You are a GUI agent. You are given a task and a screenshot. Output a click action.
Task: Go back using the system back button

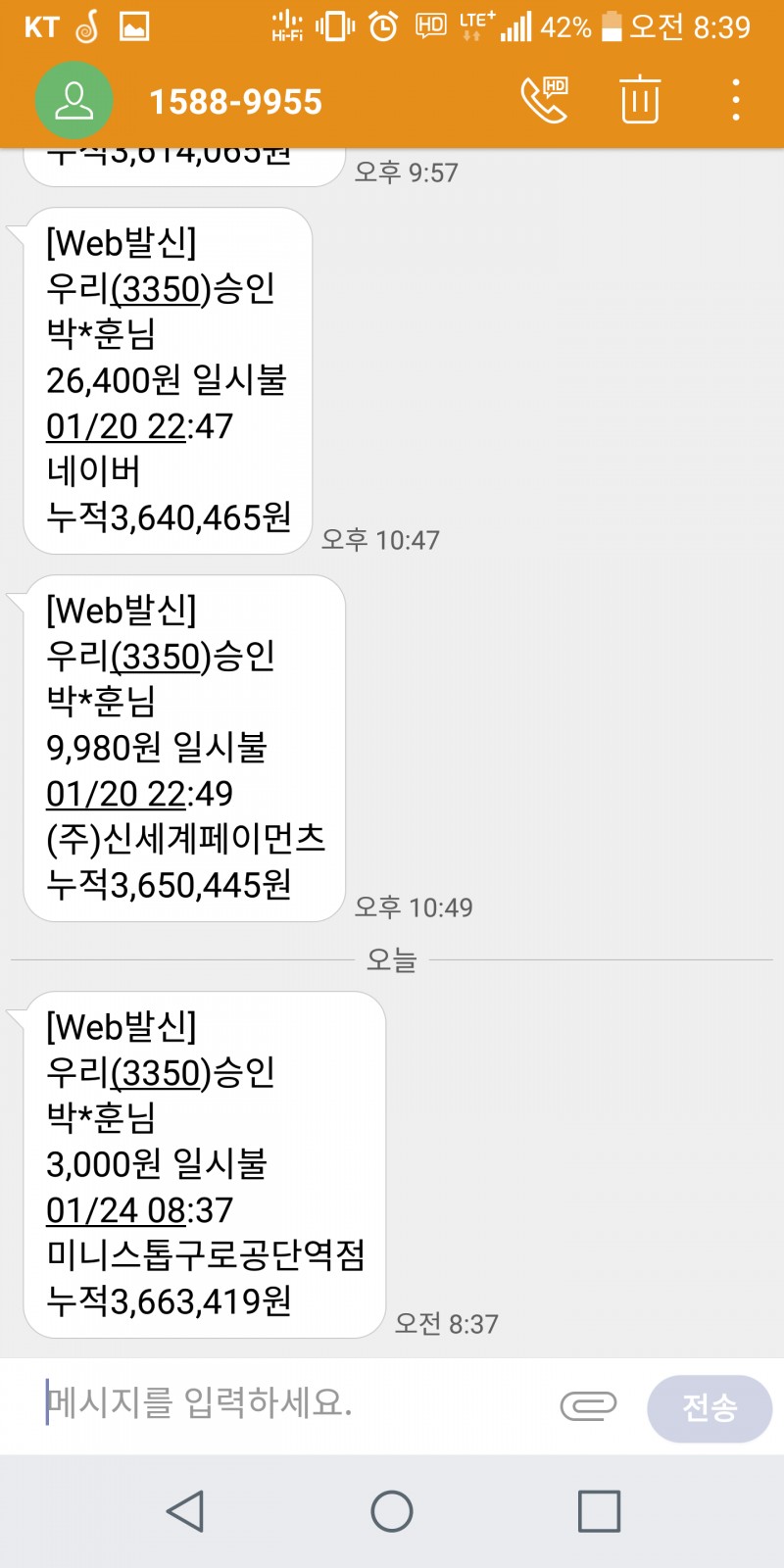pyautogui.click(x=185, y=1511)
